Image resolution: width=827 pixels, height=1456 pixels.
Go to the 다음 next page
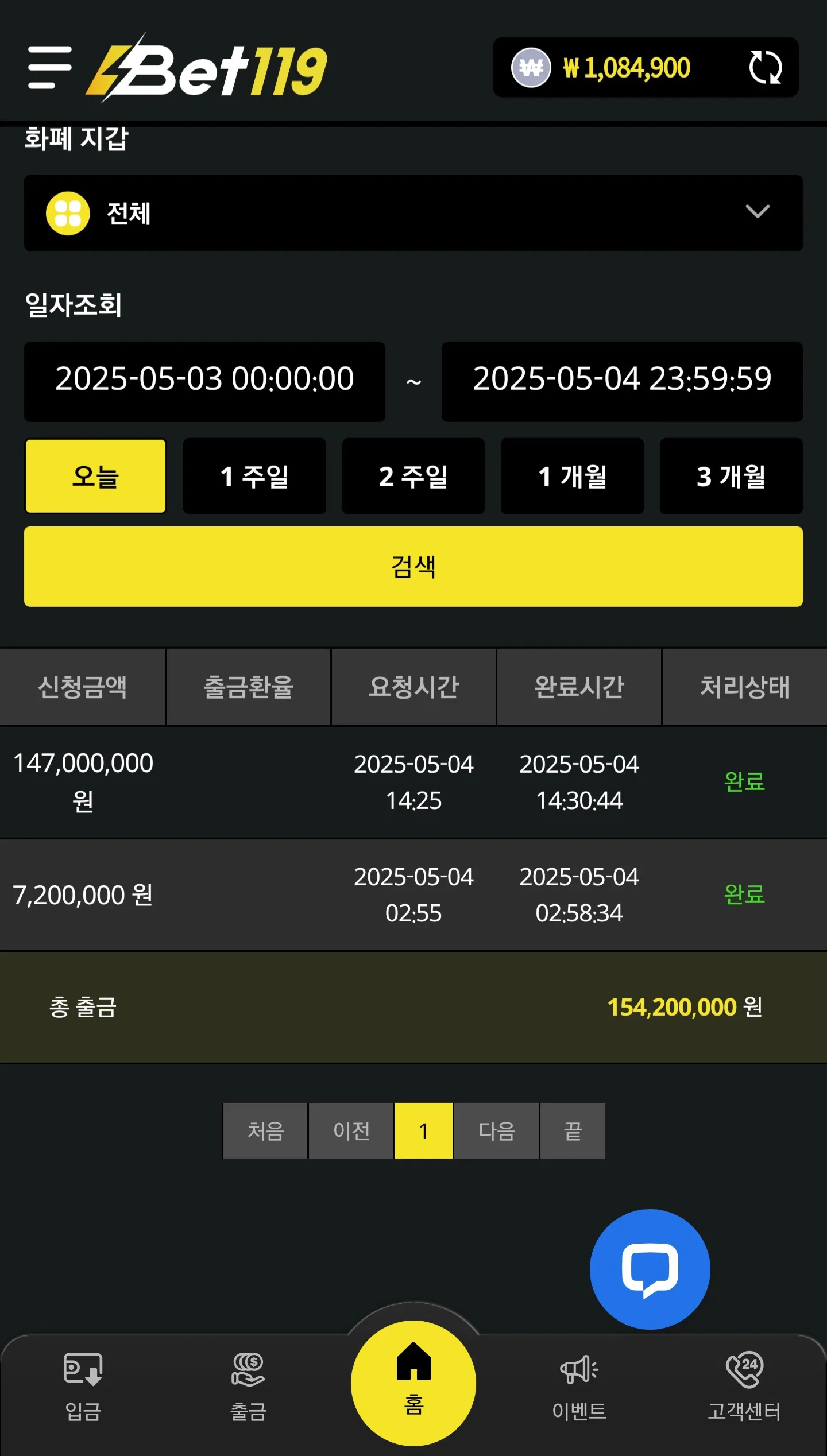497,1130
